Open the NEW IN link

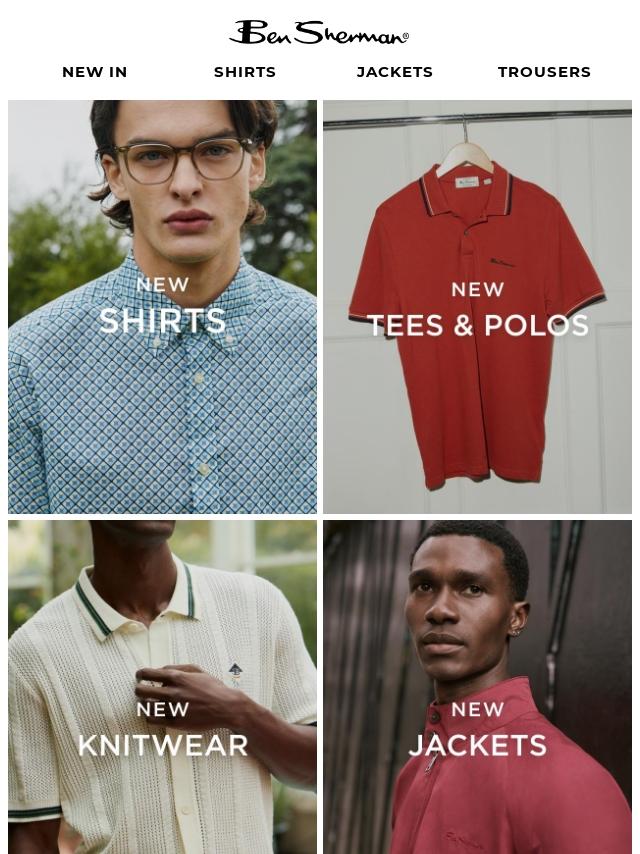(x=95, y=72)
